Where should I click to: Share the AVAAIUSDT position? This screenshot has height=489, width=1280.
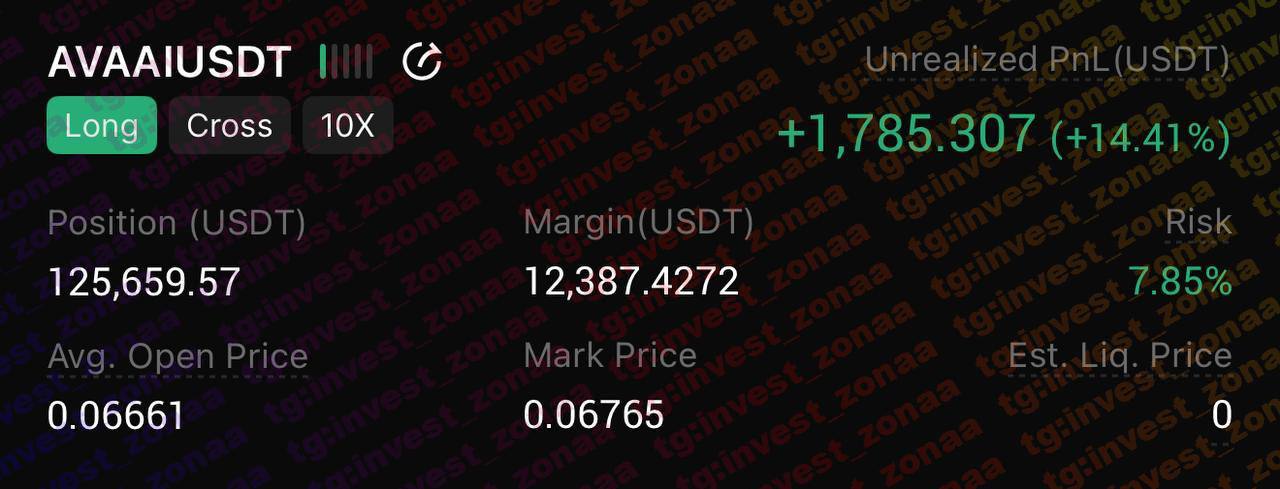point(421,62)
